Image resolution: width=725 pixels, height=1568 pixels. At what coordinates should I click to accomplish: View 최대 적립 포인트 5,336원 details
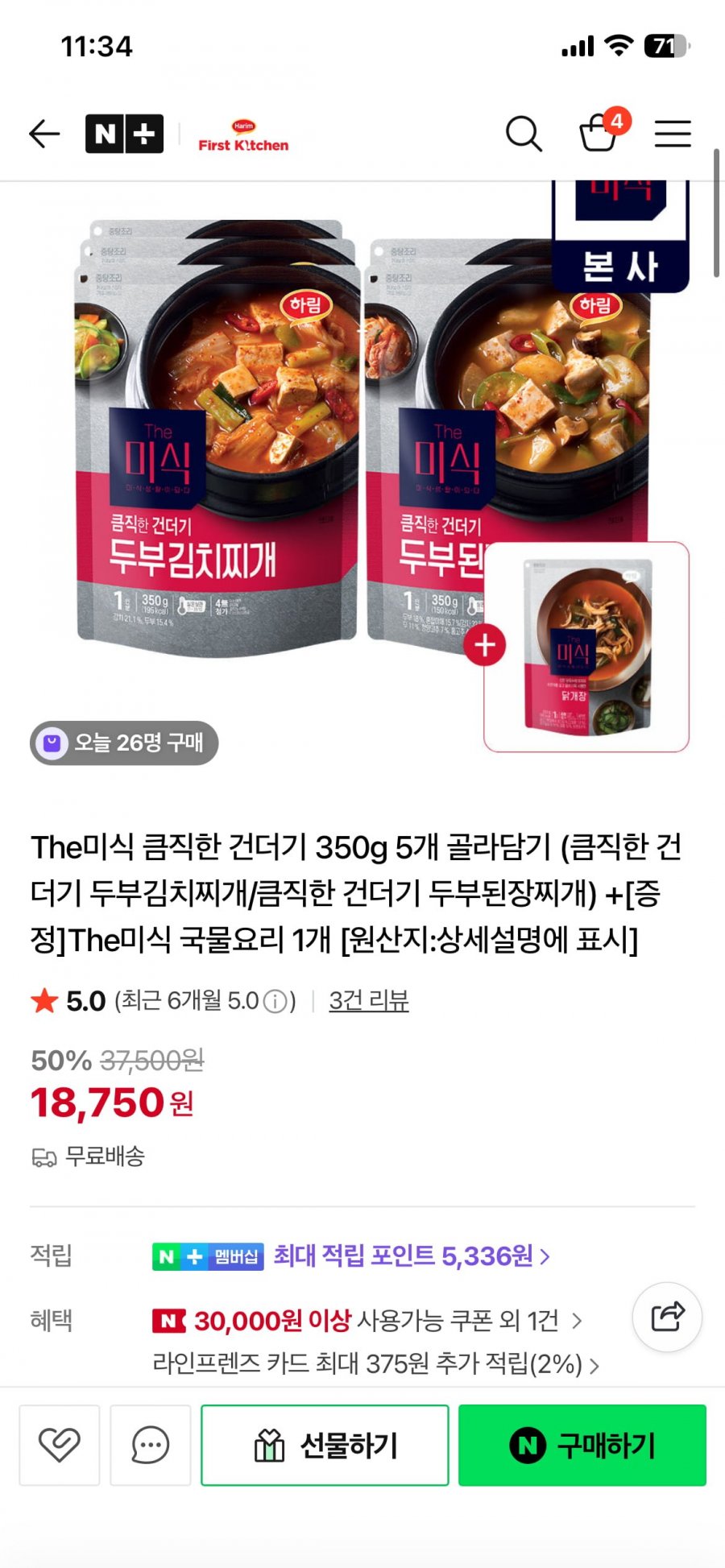[x=411, y=1256]
